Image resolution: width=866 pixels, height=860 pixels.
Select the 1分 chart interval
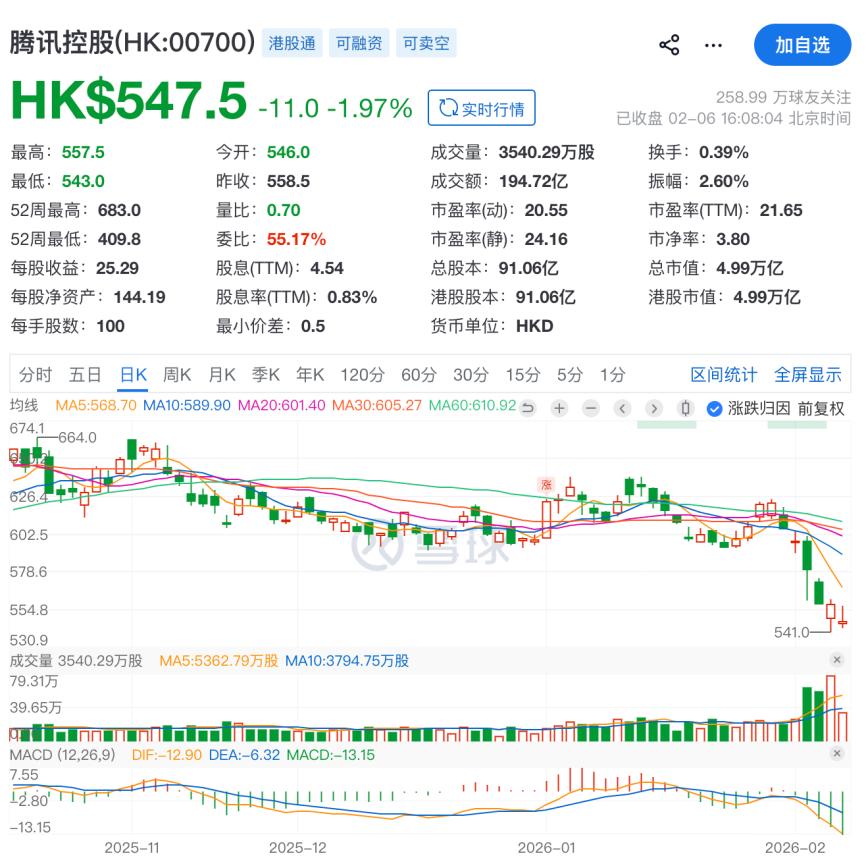click(612, 375)
